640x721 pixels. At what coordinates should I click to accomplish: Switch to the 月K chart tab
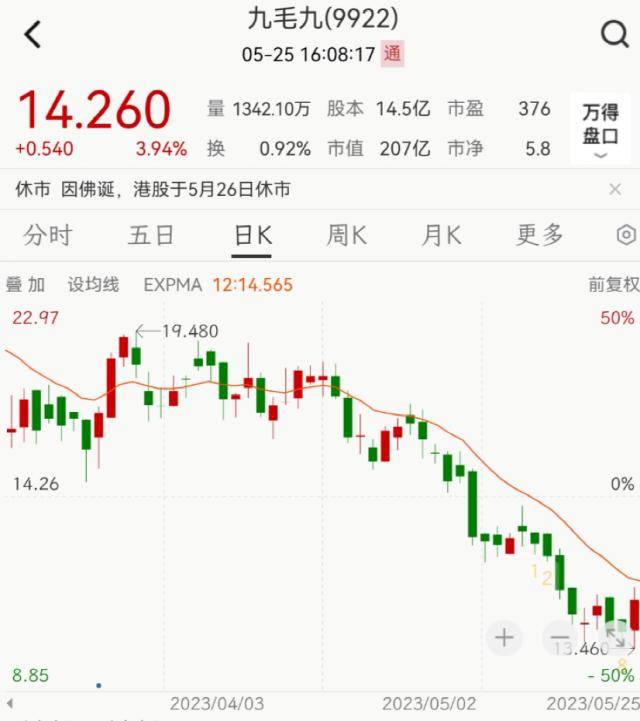[x=441, y=235]
